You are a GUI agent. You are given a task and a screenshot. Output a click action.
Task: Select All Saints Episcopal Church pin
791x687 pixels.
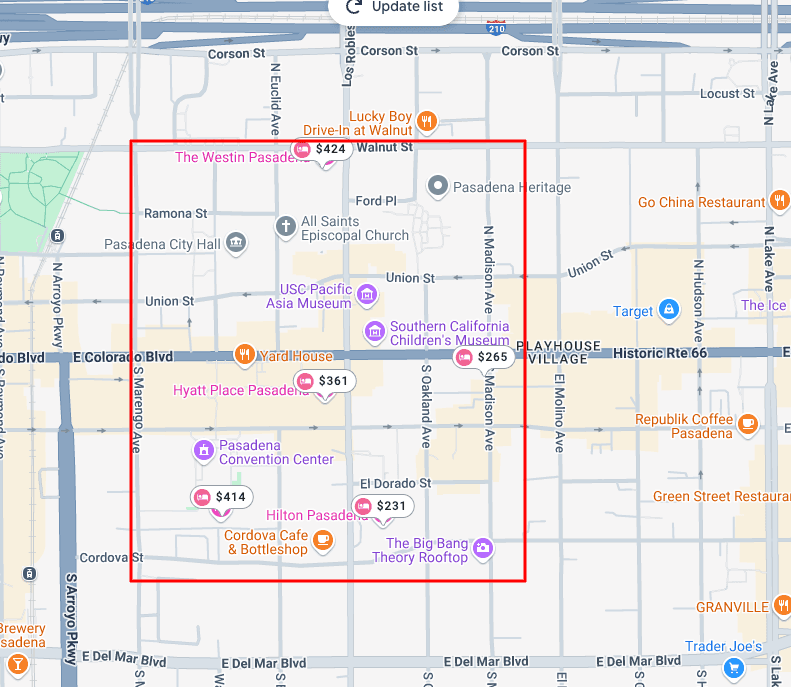[286, 226]
